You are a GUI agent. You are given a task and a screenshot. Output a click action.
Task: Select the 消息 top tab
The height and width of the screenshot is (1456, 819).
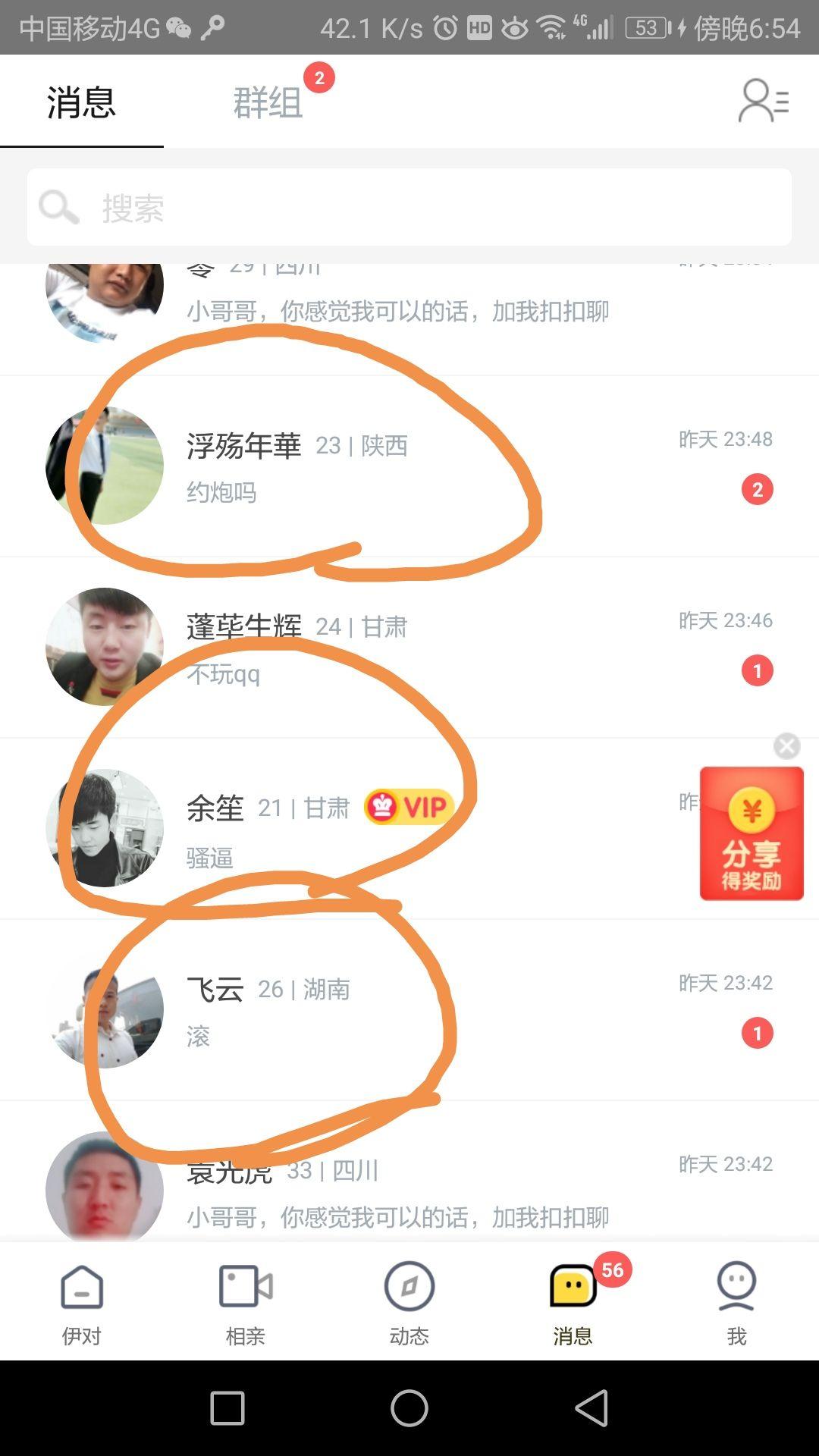coord(81,102)
